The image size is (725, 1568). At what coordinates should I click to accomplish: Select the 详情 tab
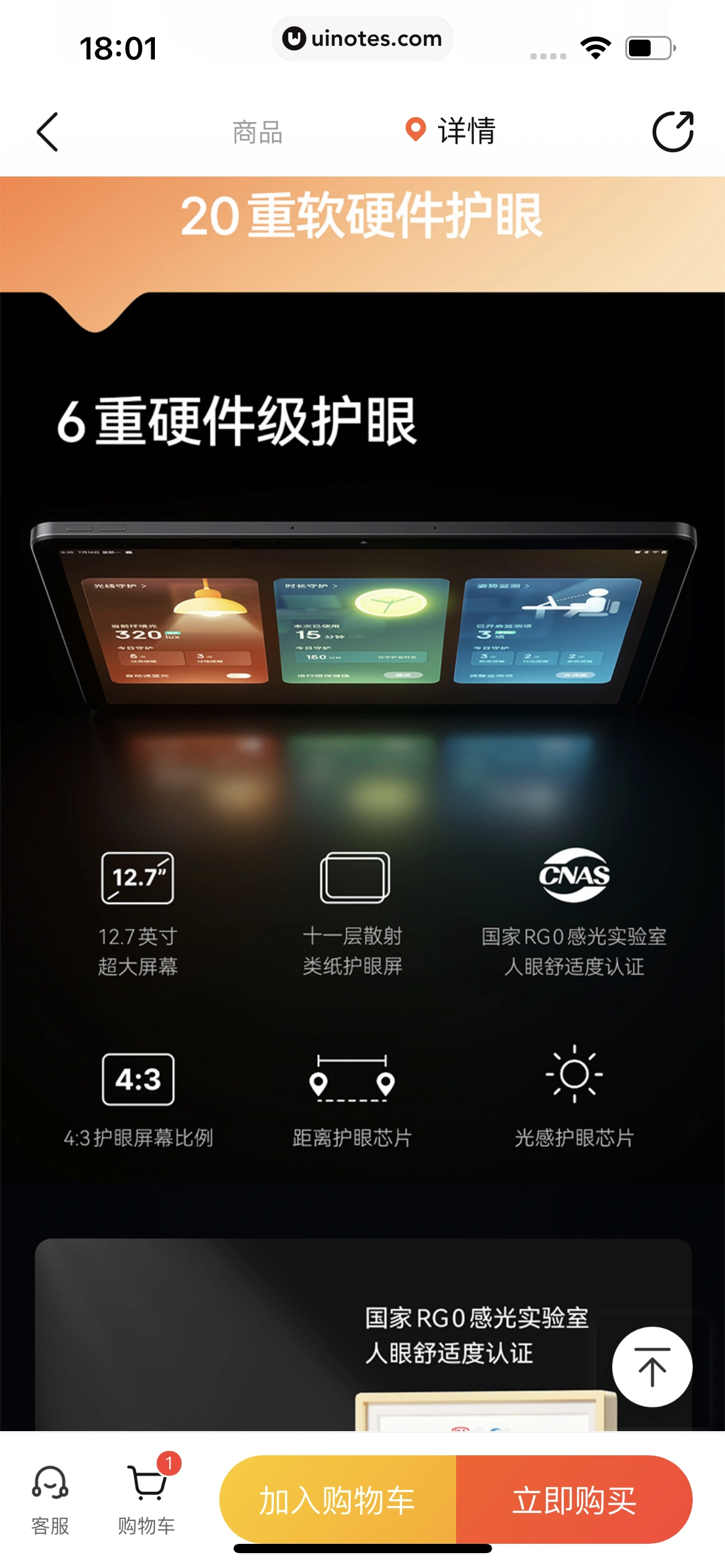465,131
